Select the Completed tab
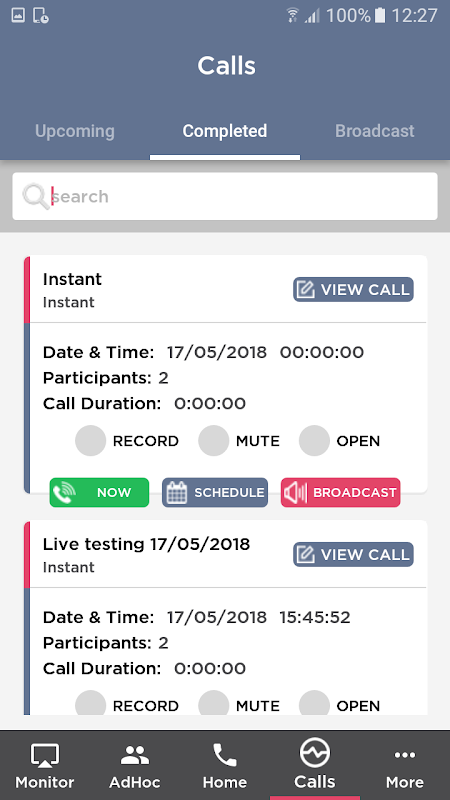The width and height of the screenshot is (450, 800). click(x=225, y=131)
